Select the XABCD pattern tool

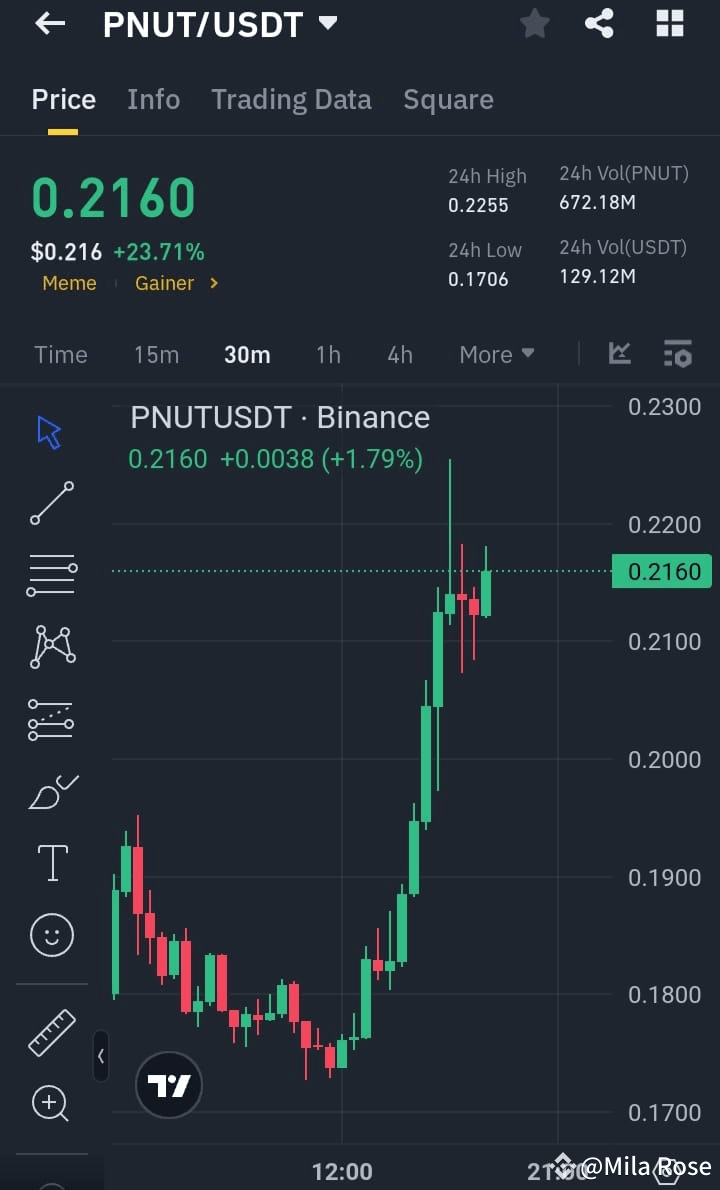(50, 646)
